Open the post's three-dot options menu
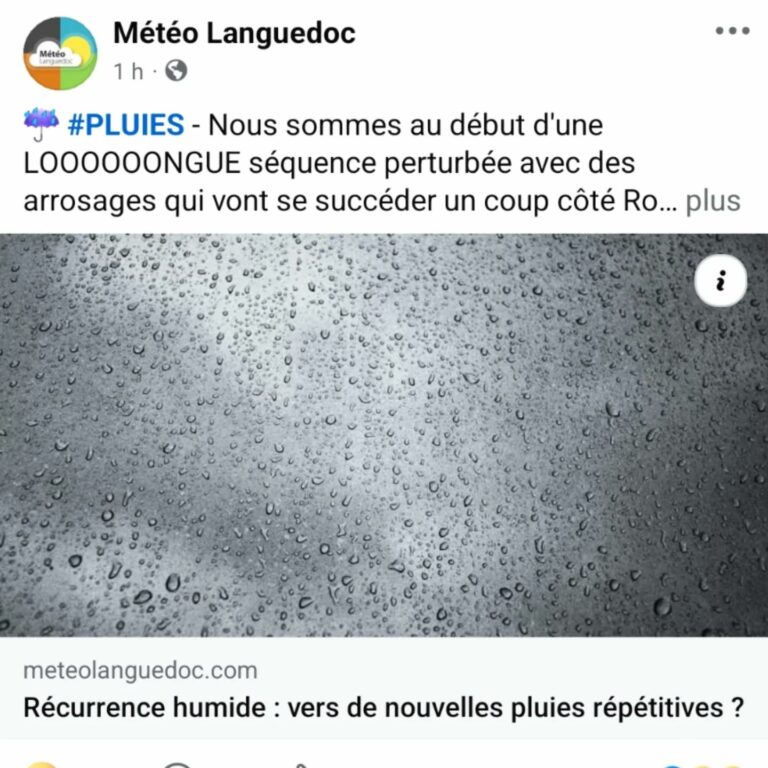768x768 pixels. point(732,31)
